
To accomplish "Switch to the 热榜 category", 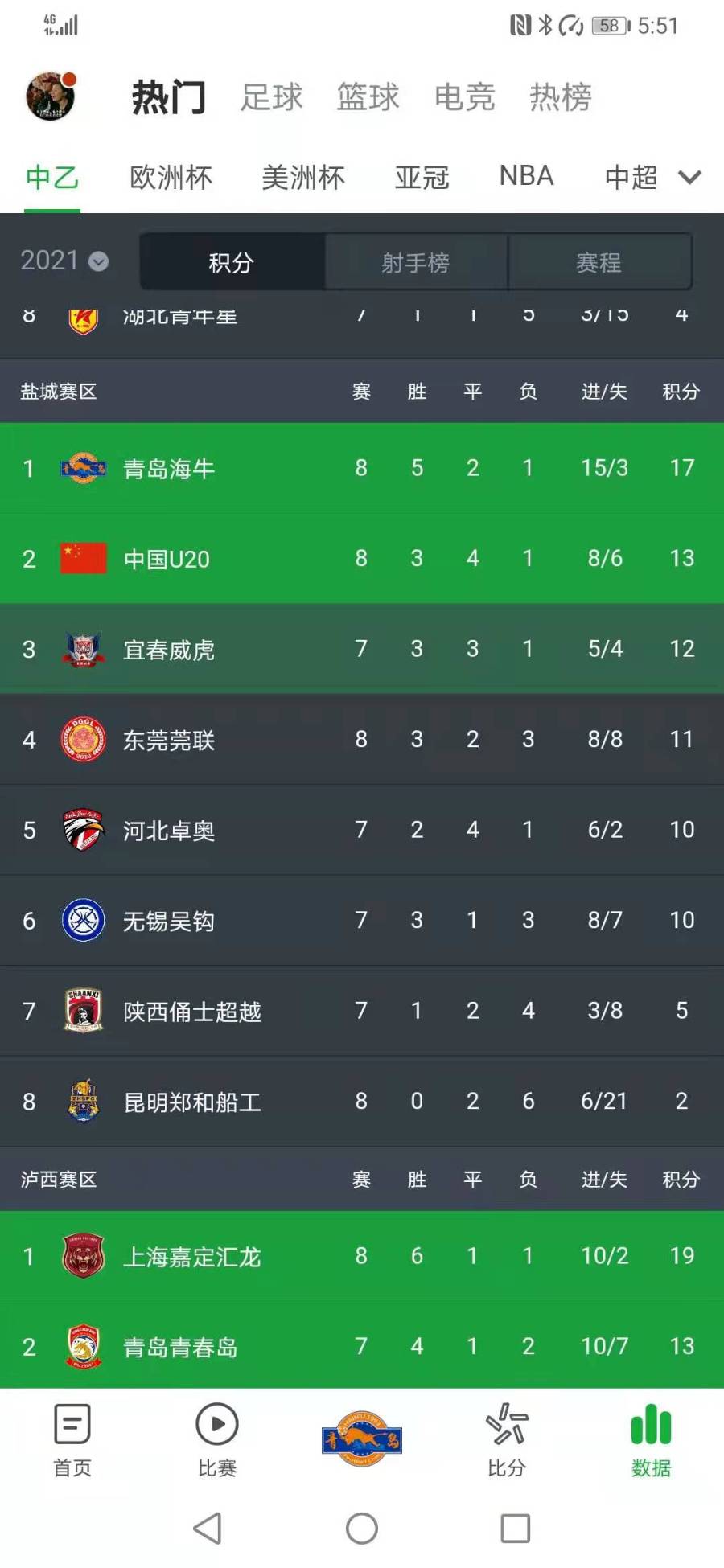I will (x=561, y=97).
